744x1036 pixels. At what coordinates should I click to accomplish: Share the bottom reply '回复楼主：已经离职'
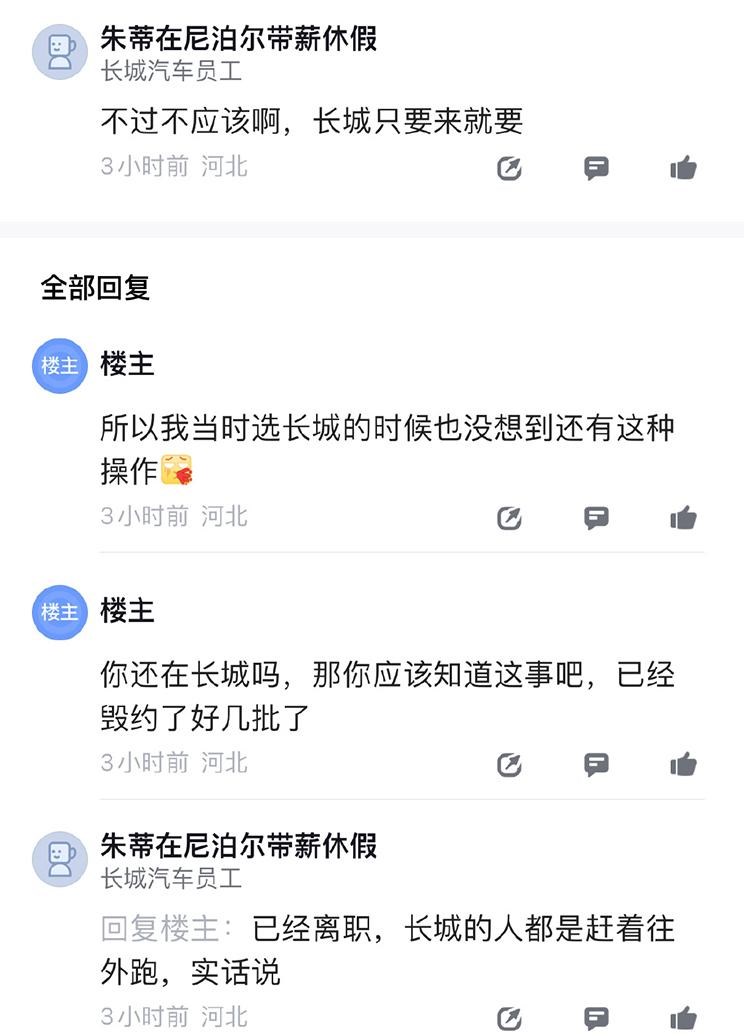tap(510, 1018)
